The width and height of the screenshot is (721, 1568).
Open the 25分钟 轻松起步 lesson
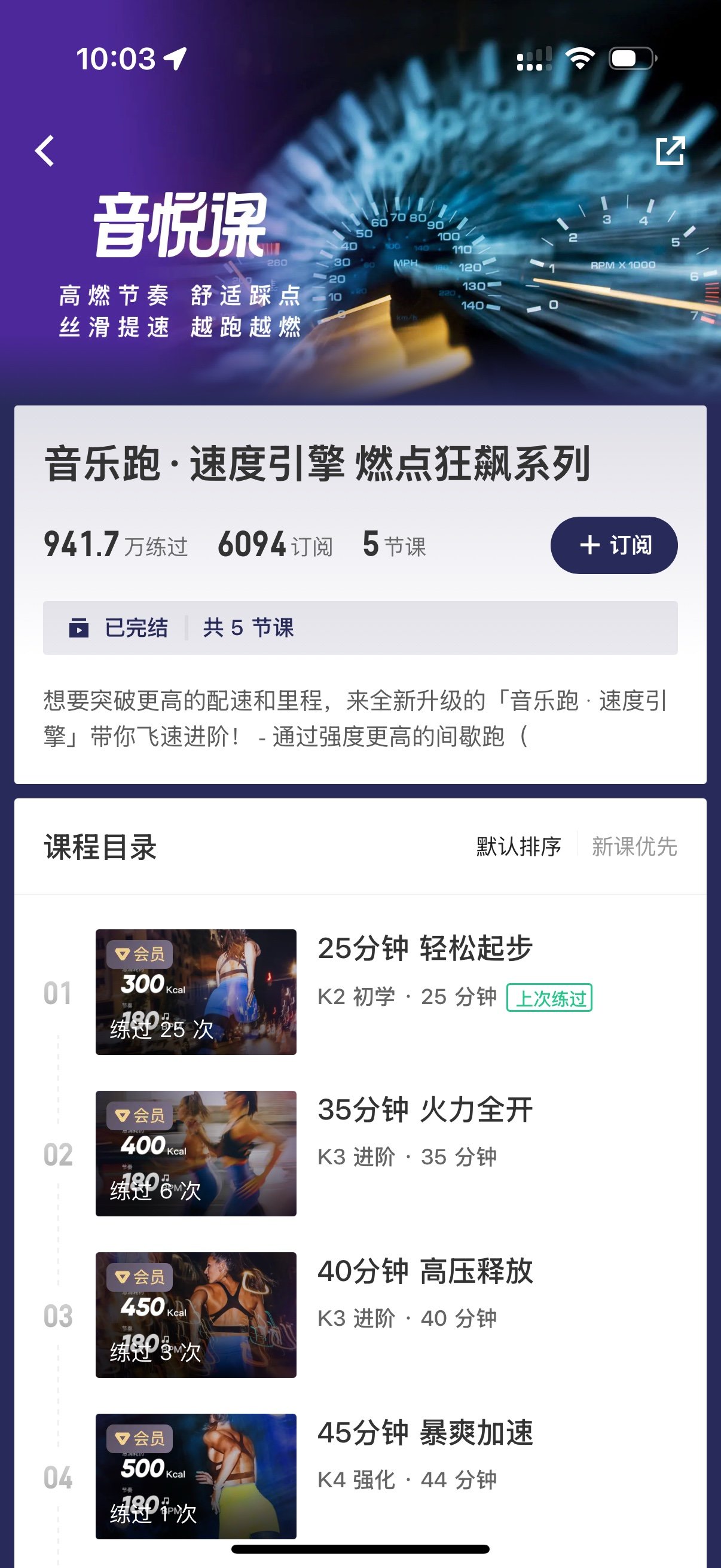point(424,948)
